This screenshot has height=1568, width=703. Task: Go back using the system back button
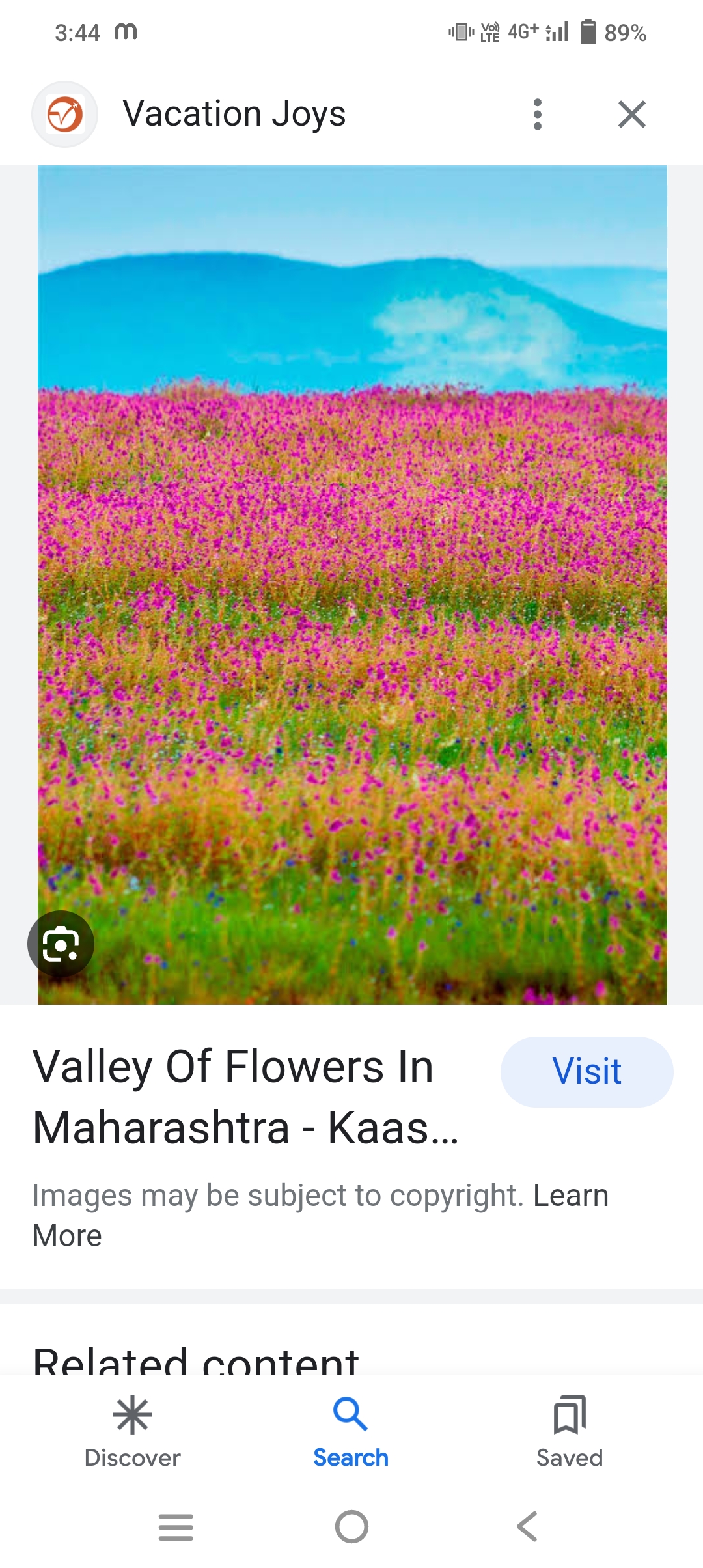527,1526
